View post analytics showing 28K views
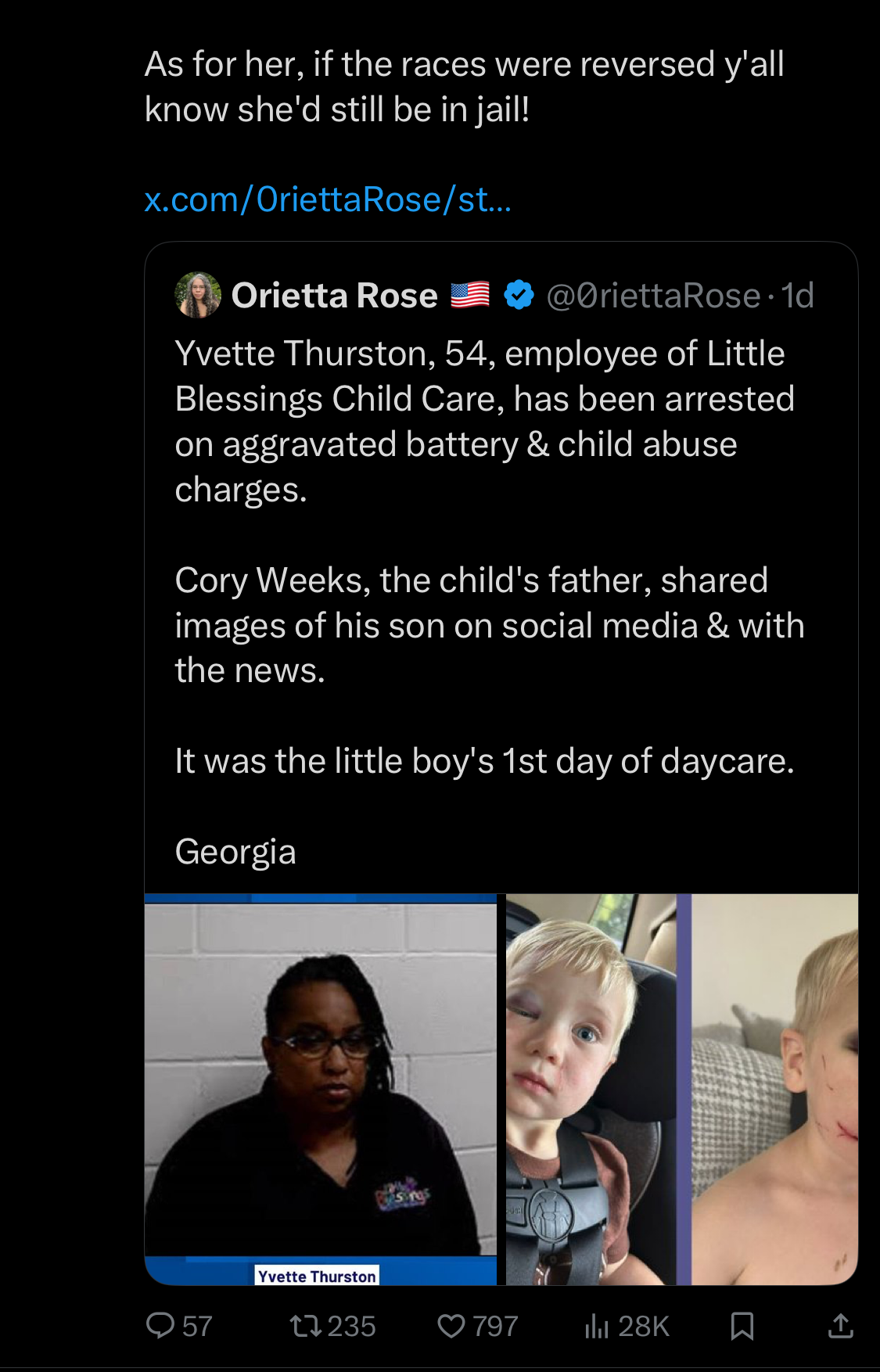This screenshot has height=1372, width=880. click(598, 1325)
